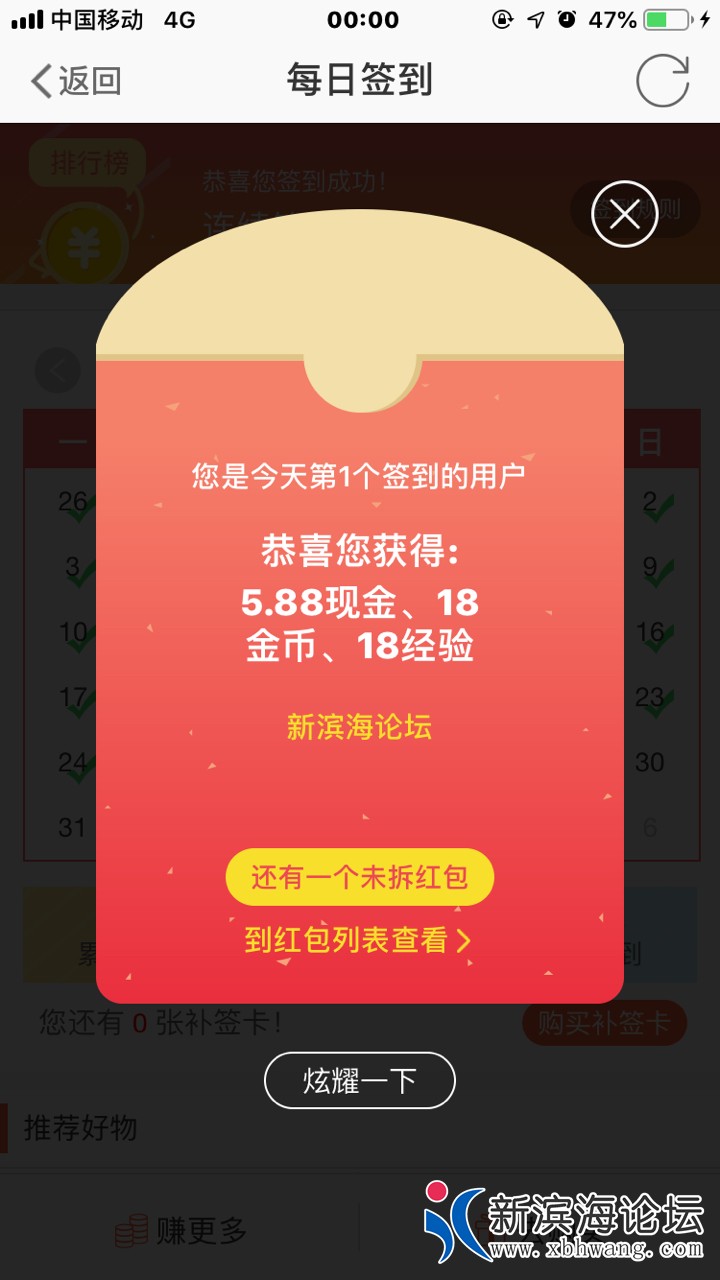View 到红包列表查看 link
The height and width of the screenshot is (1280, 720).
[x=358, y=940]
